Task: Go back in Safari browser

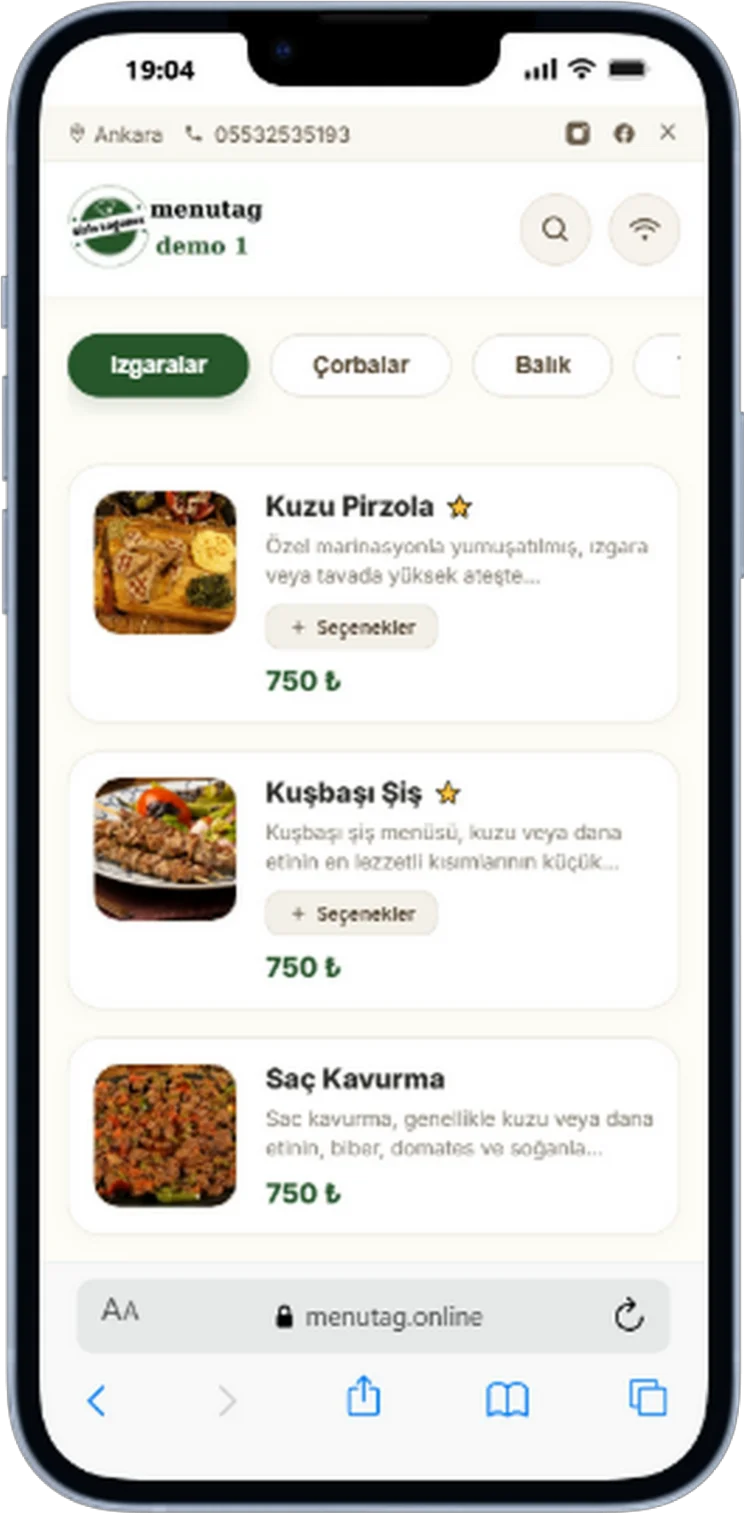Action: pyautogui.click(x=96, y=1401)
